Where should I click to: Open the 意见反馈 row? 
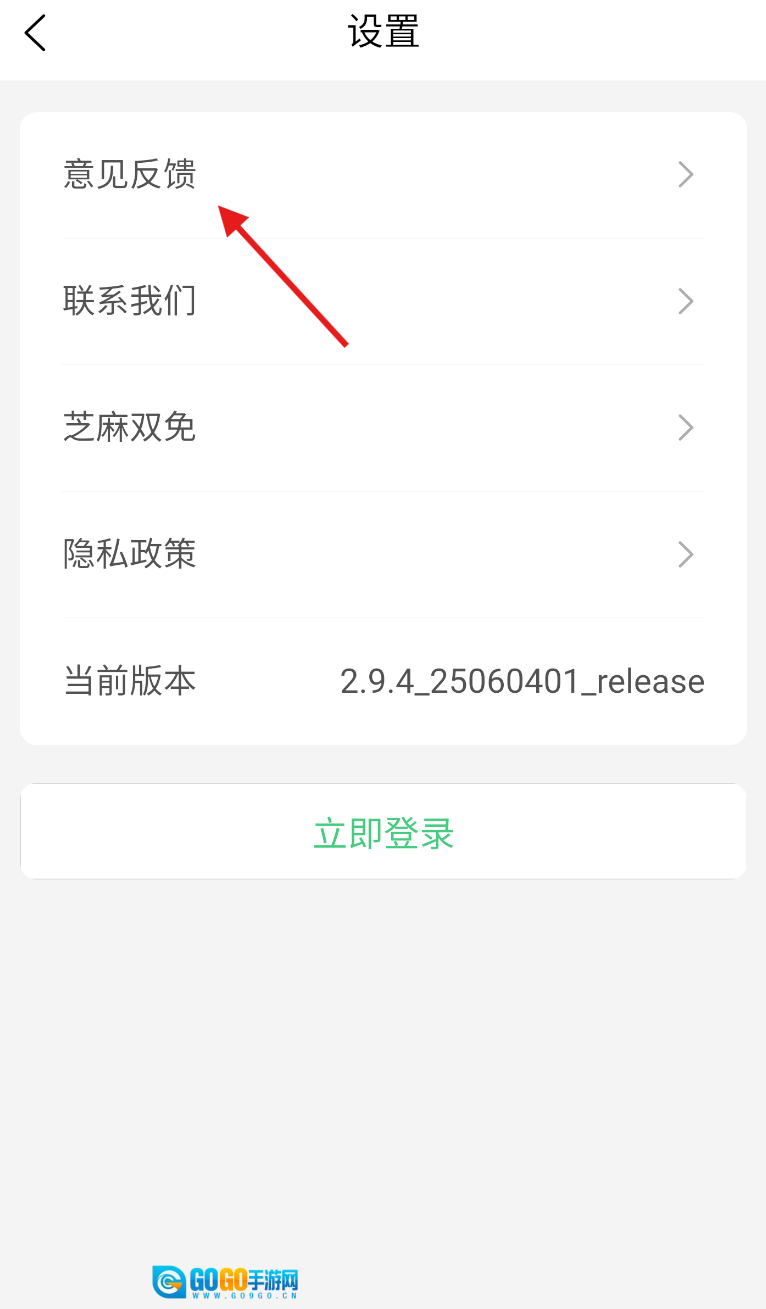pyautogui.click(x=383, y=175)
